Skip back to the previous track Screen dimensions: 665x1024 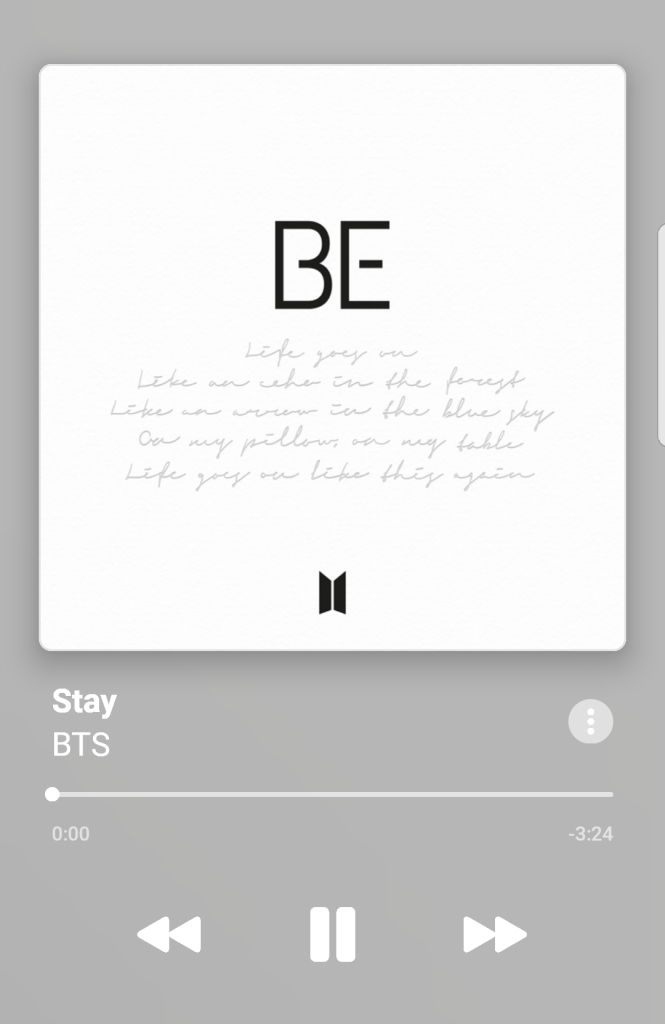pyautogui.click(x=169, y=934)
